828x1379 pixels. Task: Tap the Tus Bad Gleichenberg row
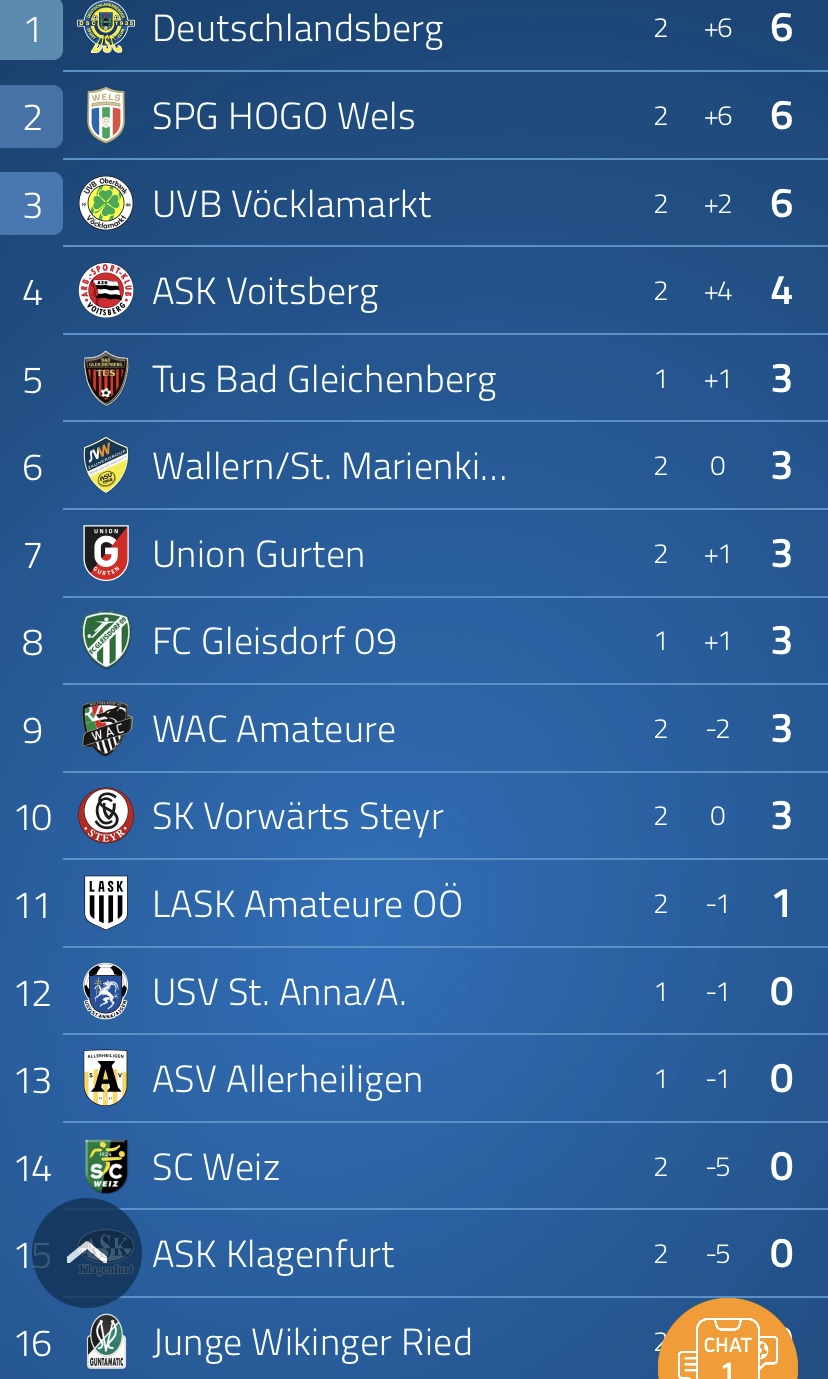414,379
